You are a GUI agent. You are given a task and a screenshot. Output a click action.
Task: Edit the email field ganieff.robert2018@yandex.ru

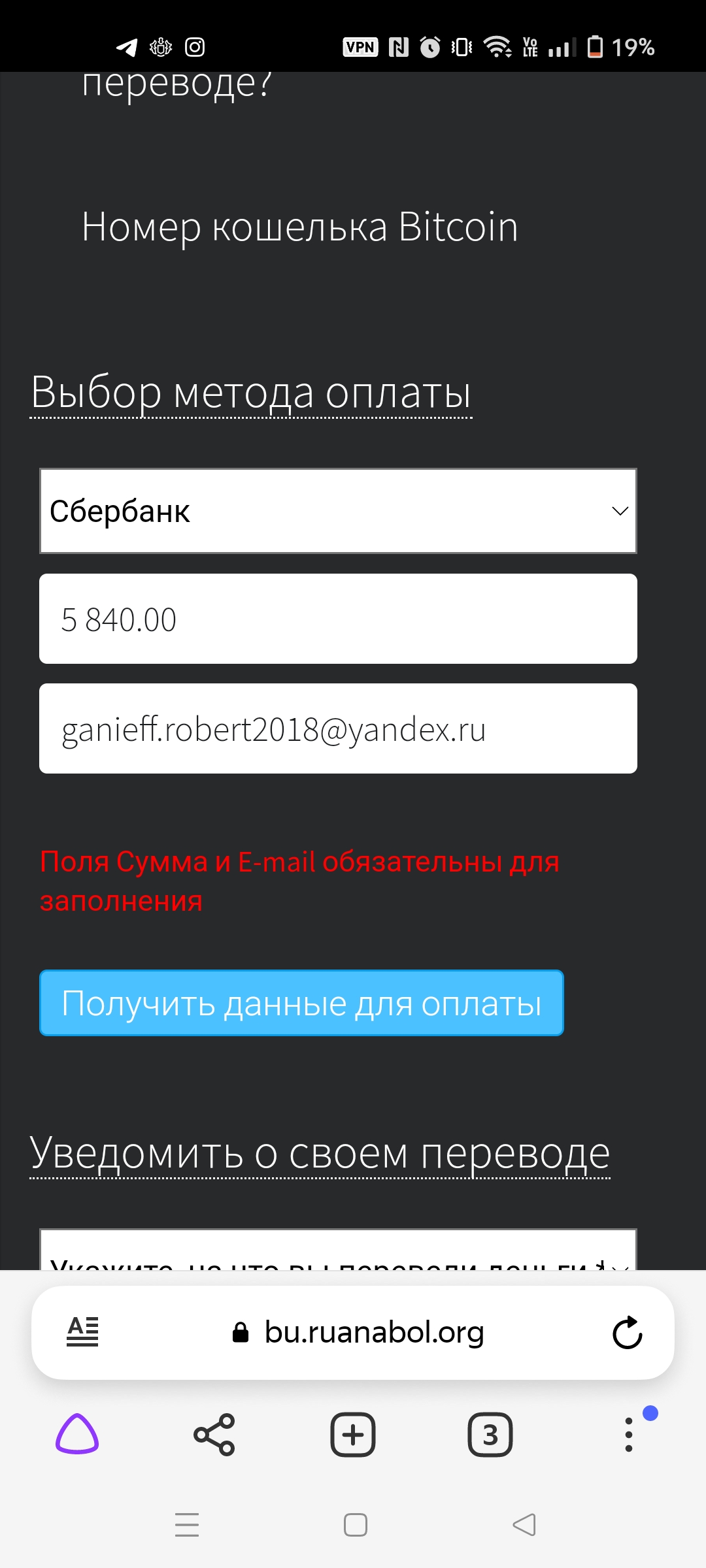point(338,728)
